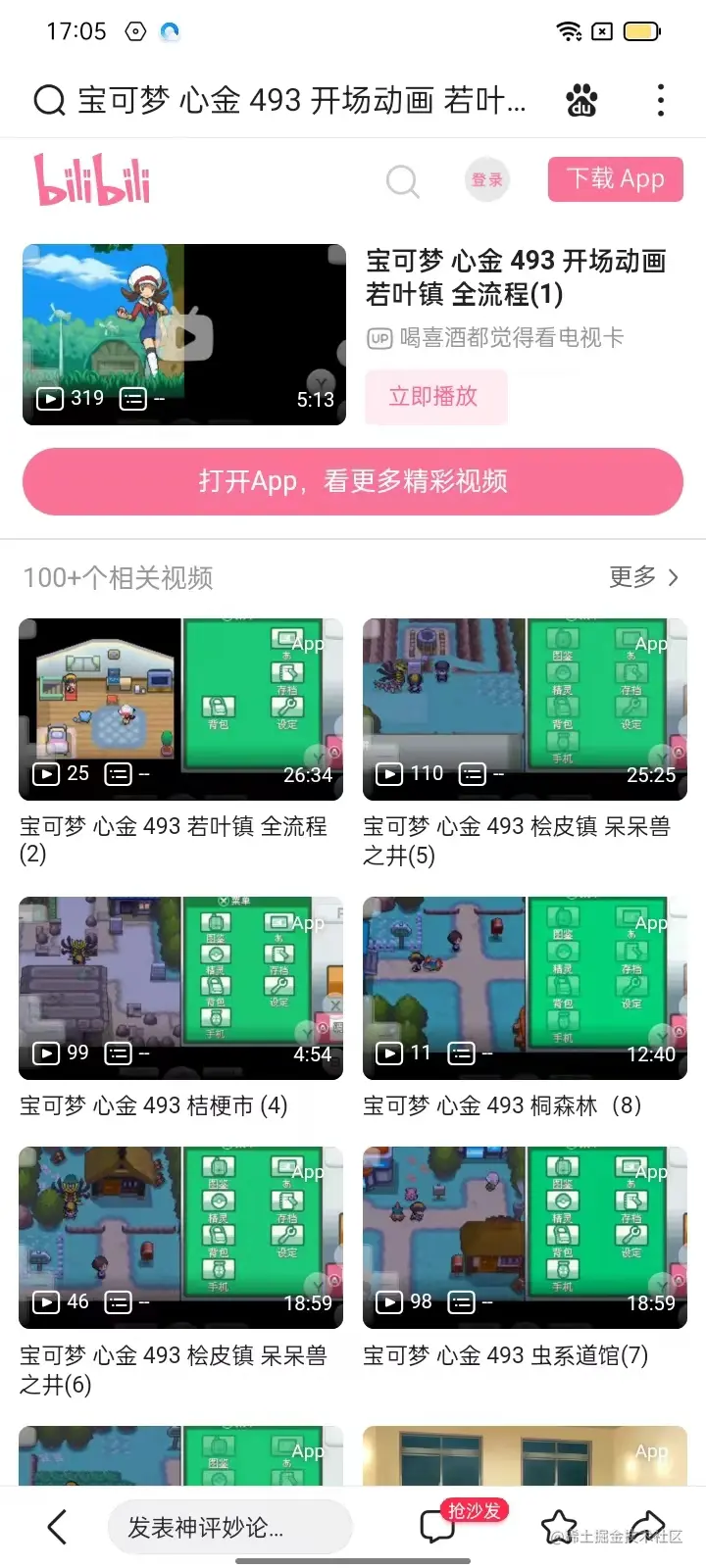Go back with the bottom arrow
This screenshot has width=706, height=1568.
coord(58,1526)
